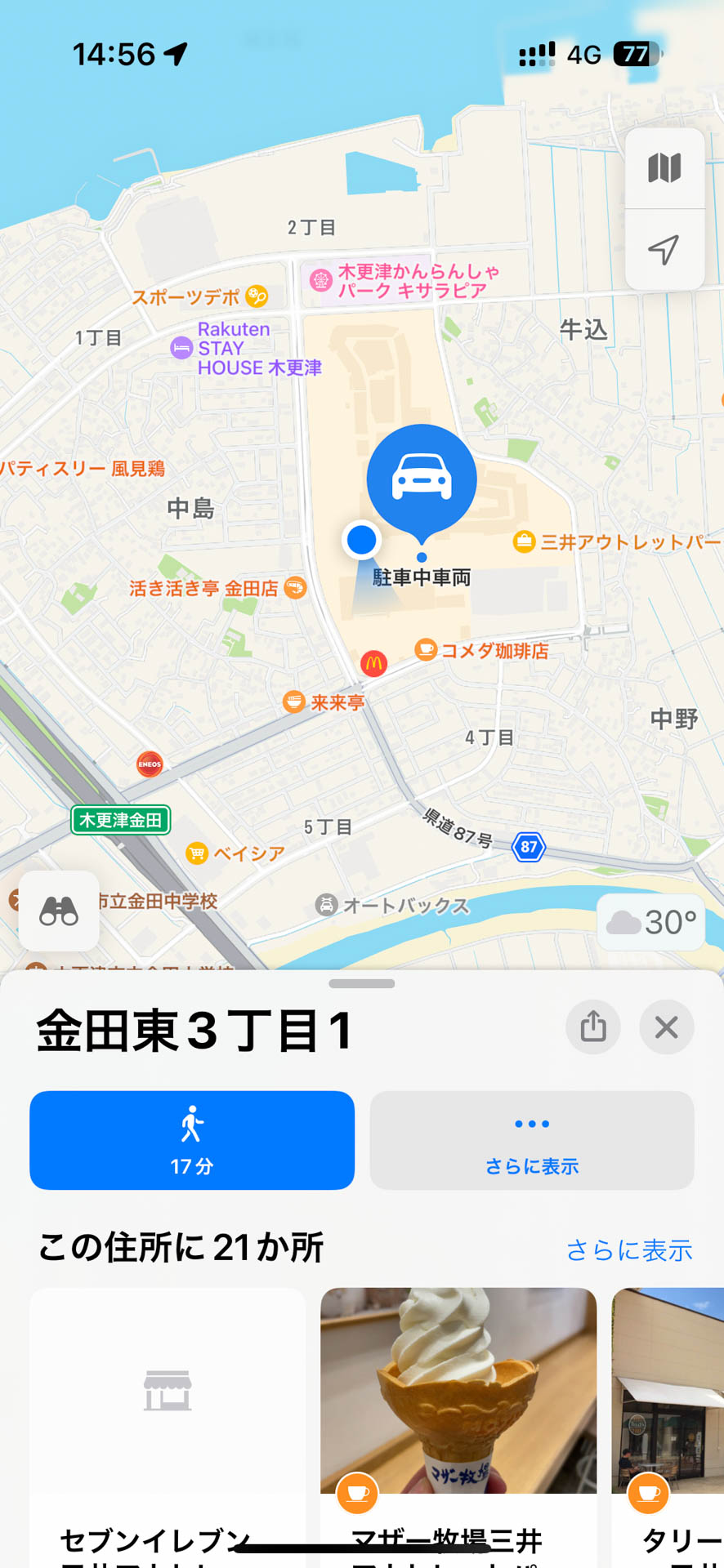Tap the route 87 highway shield
Screen dimensions: 724x1568
pos(529,847)
